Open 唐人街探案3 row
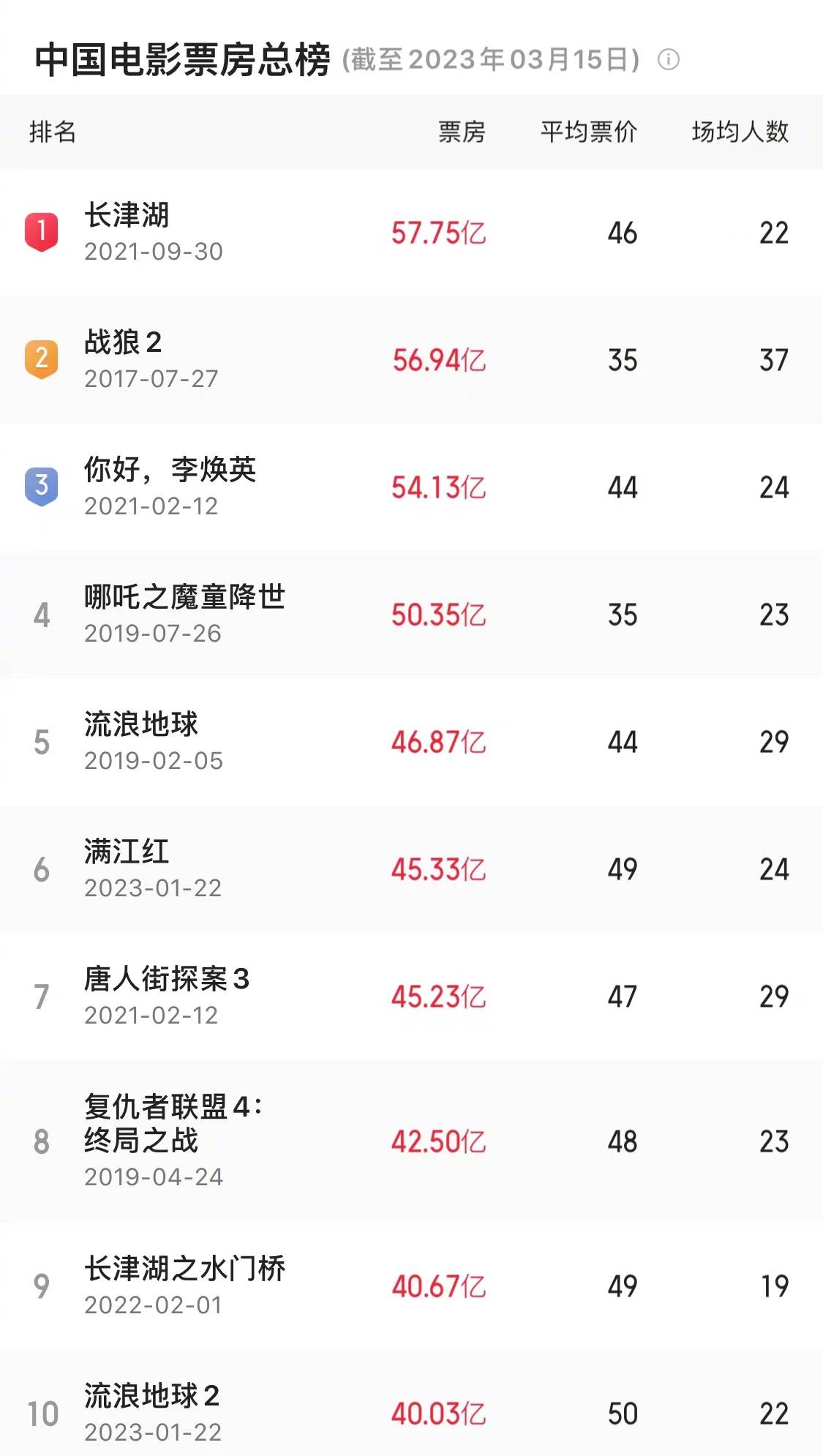 [x=411, y=997]
